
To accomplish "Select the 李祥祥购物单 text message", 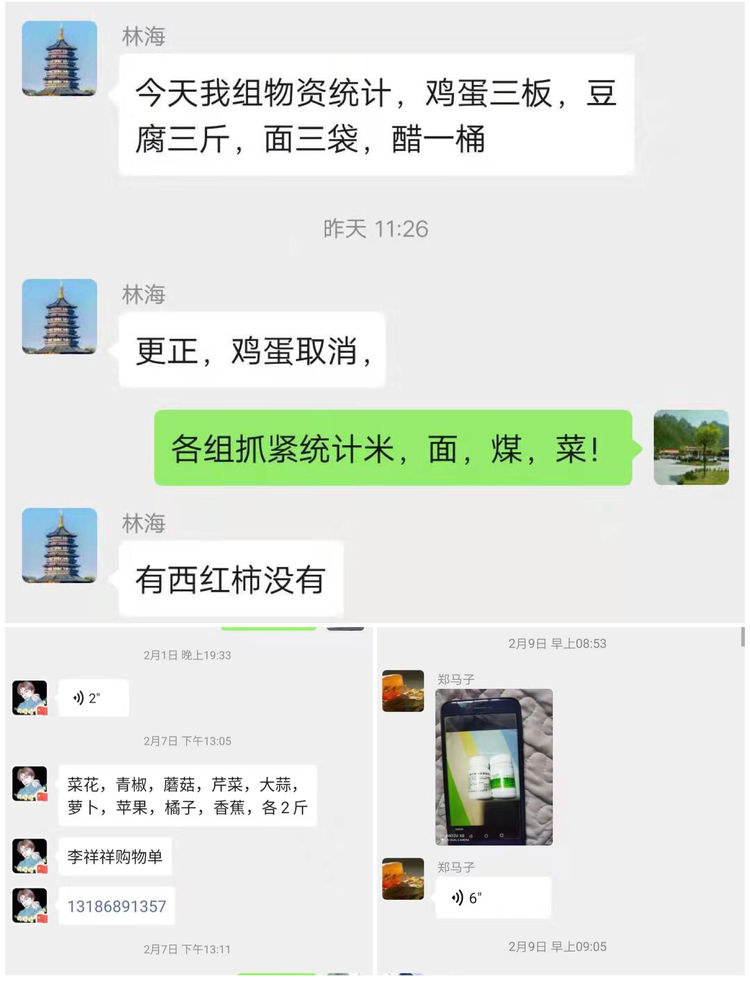I will (114, 856).
